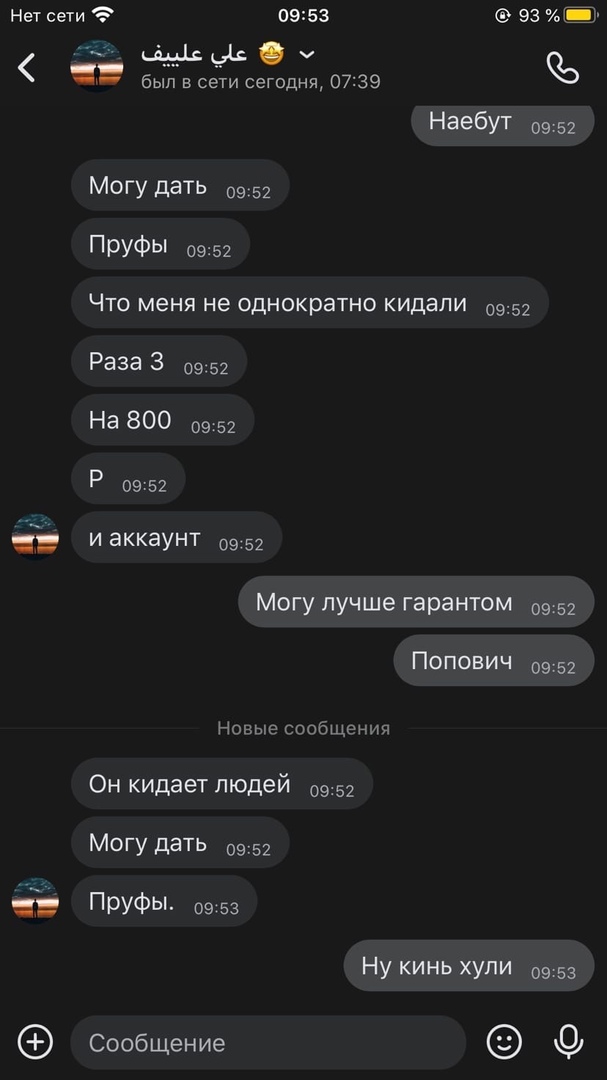Tap the sender avatar beside 'Пруфы.'
The height and width of the screenshot is (1080, 607).
pyautogui.click(x=35, y=900)
